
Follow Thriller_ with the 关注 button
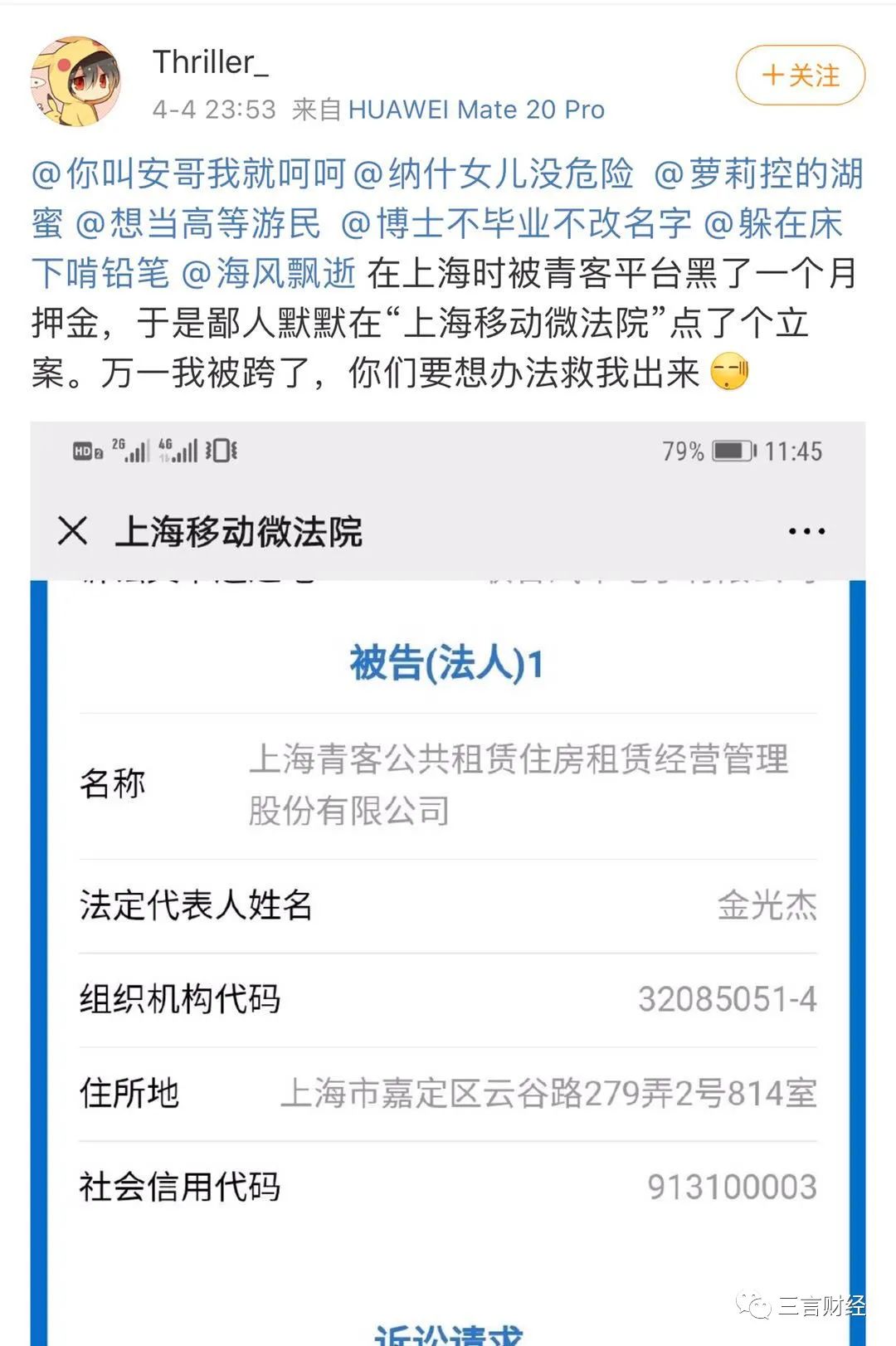tap(800, 76)
